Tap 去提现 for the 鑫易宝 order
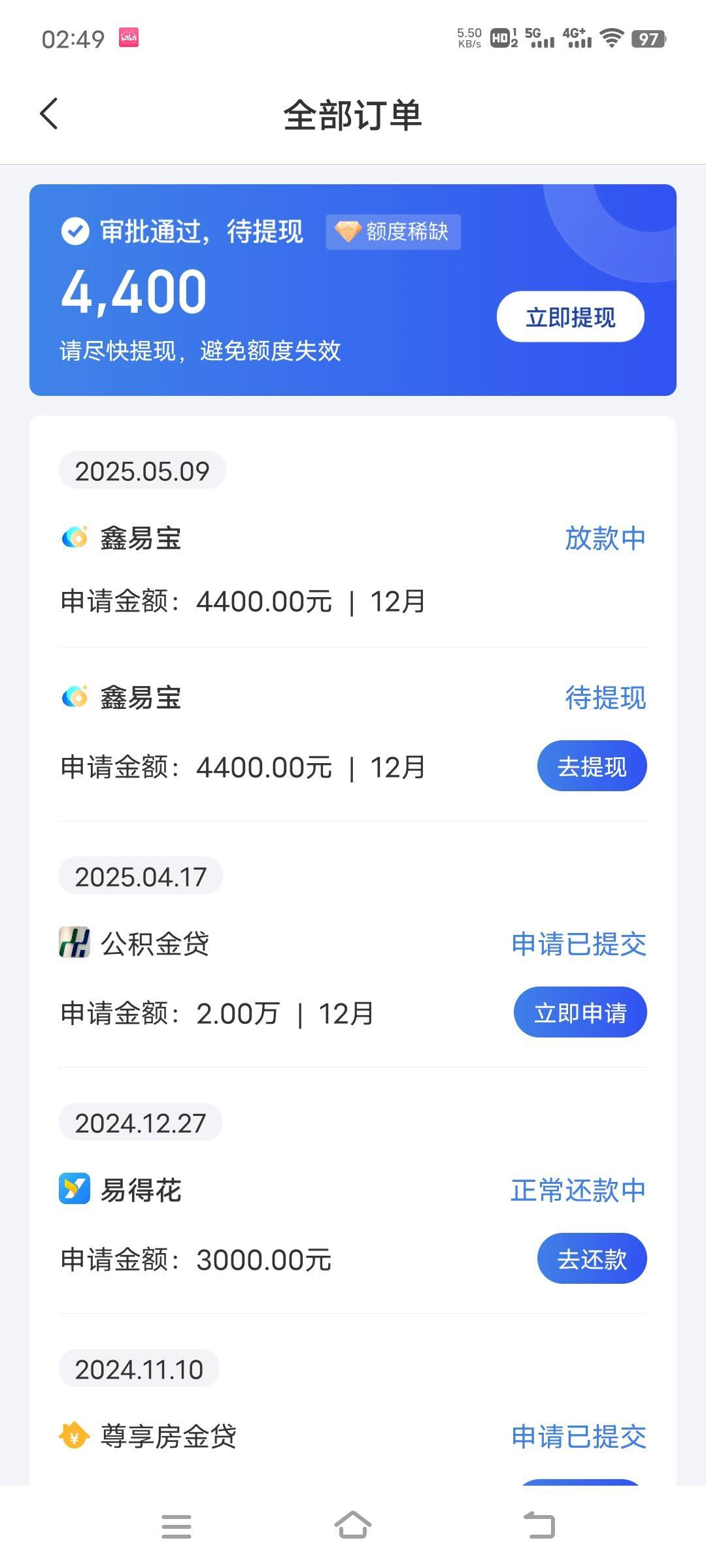This screenshot has height=1568, width=706. click(592, 766)
